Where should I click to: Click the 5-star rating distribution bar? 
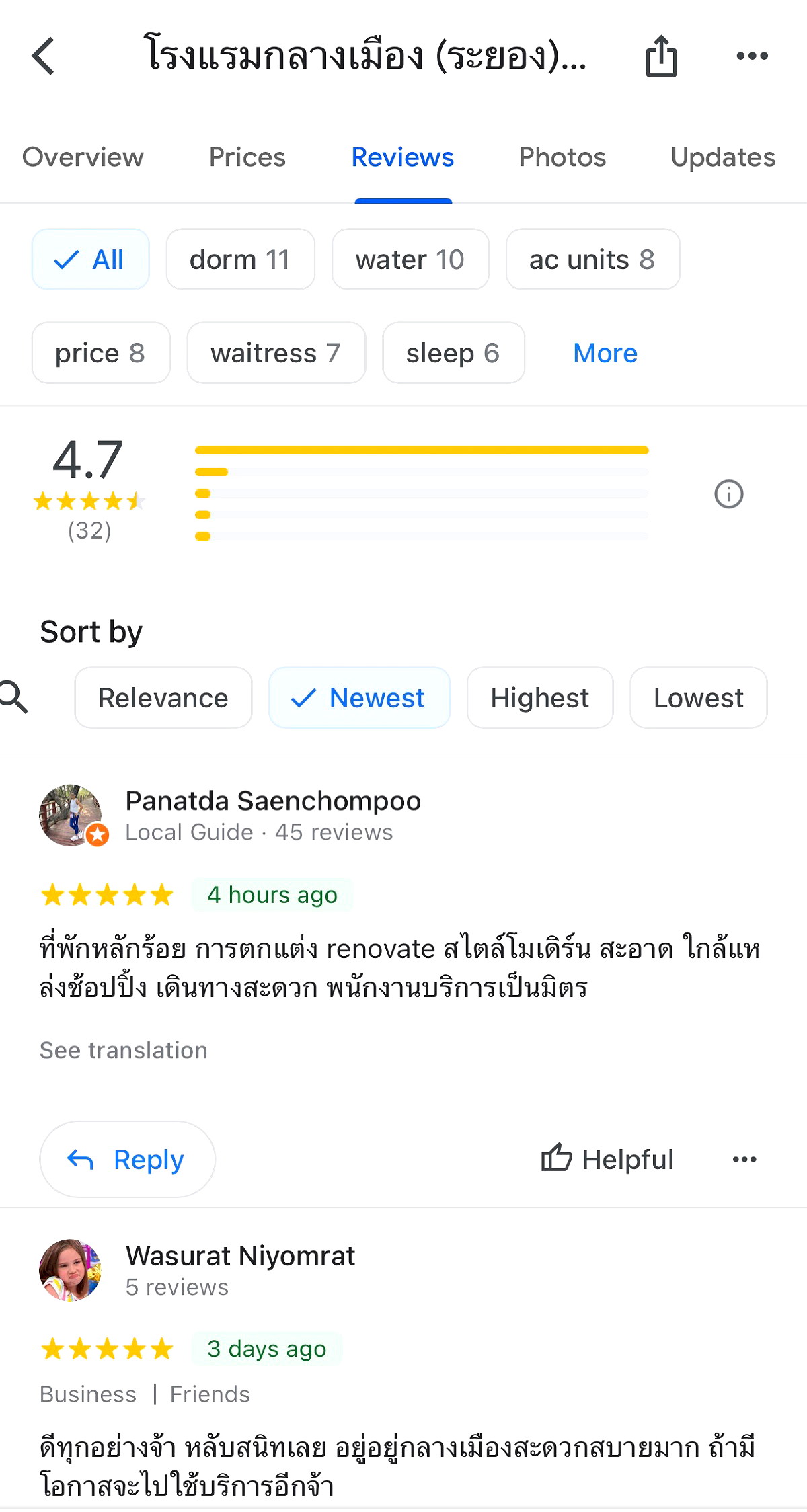tap(422, 450)
